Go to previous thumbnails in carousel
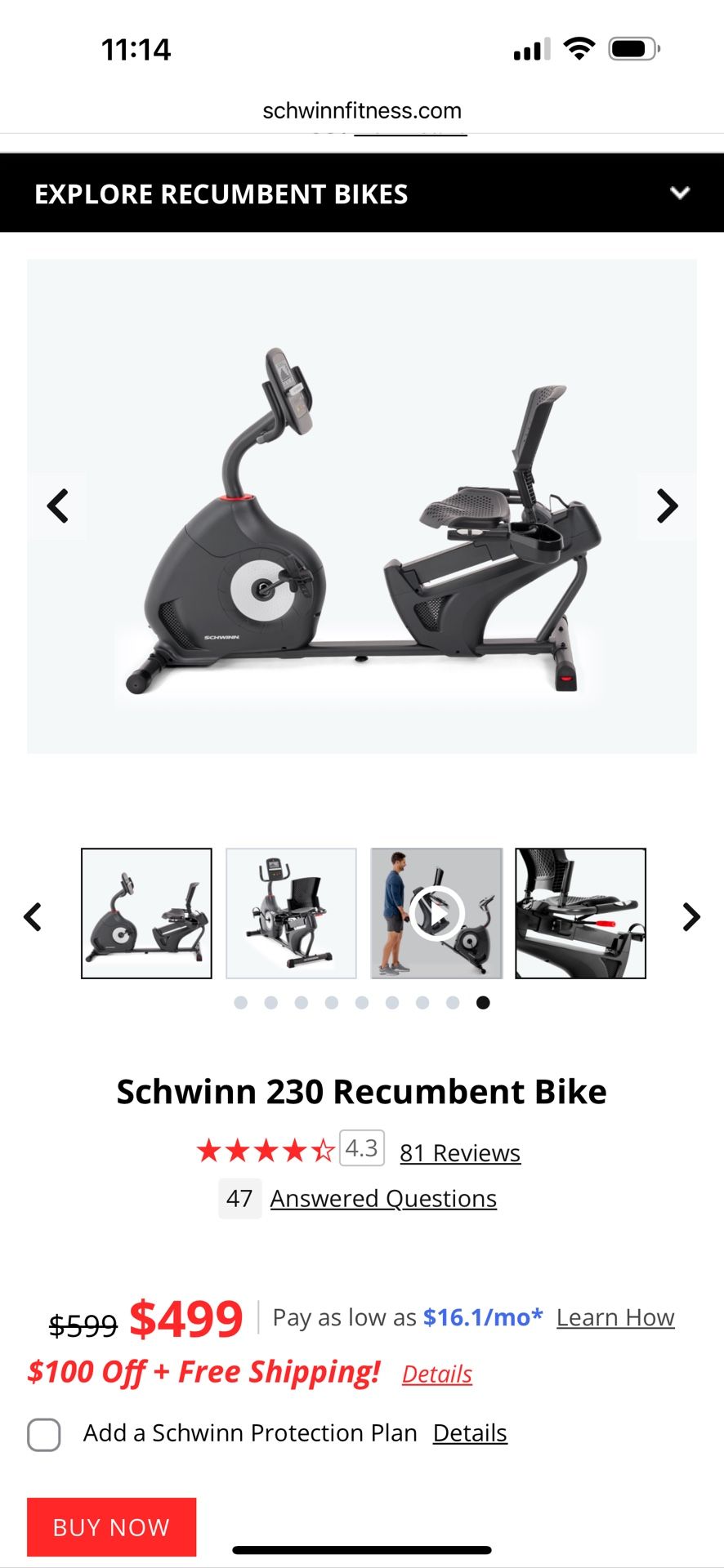The height and width of the screenshot is (1568, 724). click(x=33, y=916)
